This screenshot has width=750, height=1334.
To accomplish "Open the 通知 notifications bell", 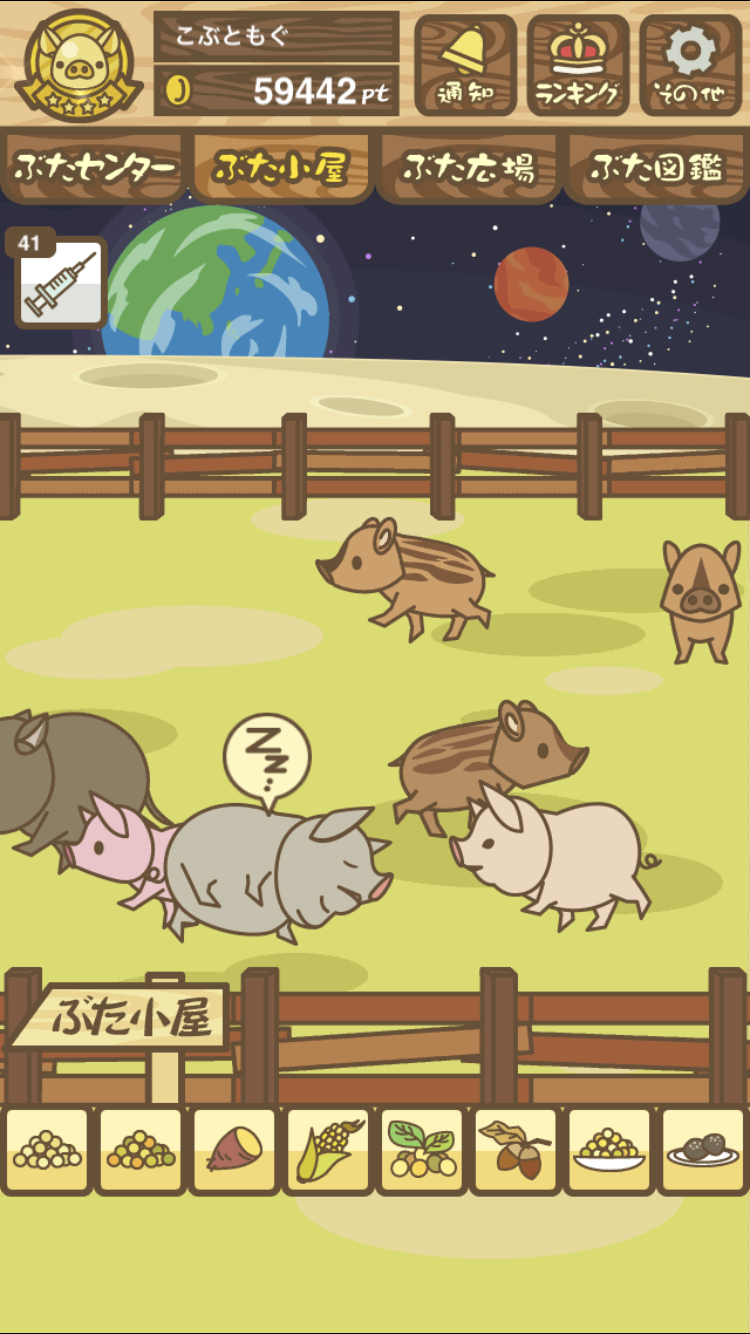I will (x=465, y=65).
